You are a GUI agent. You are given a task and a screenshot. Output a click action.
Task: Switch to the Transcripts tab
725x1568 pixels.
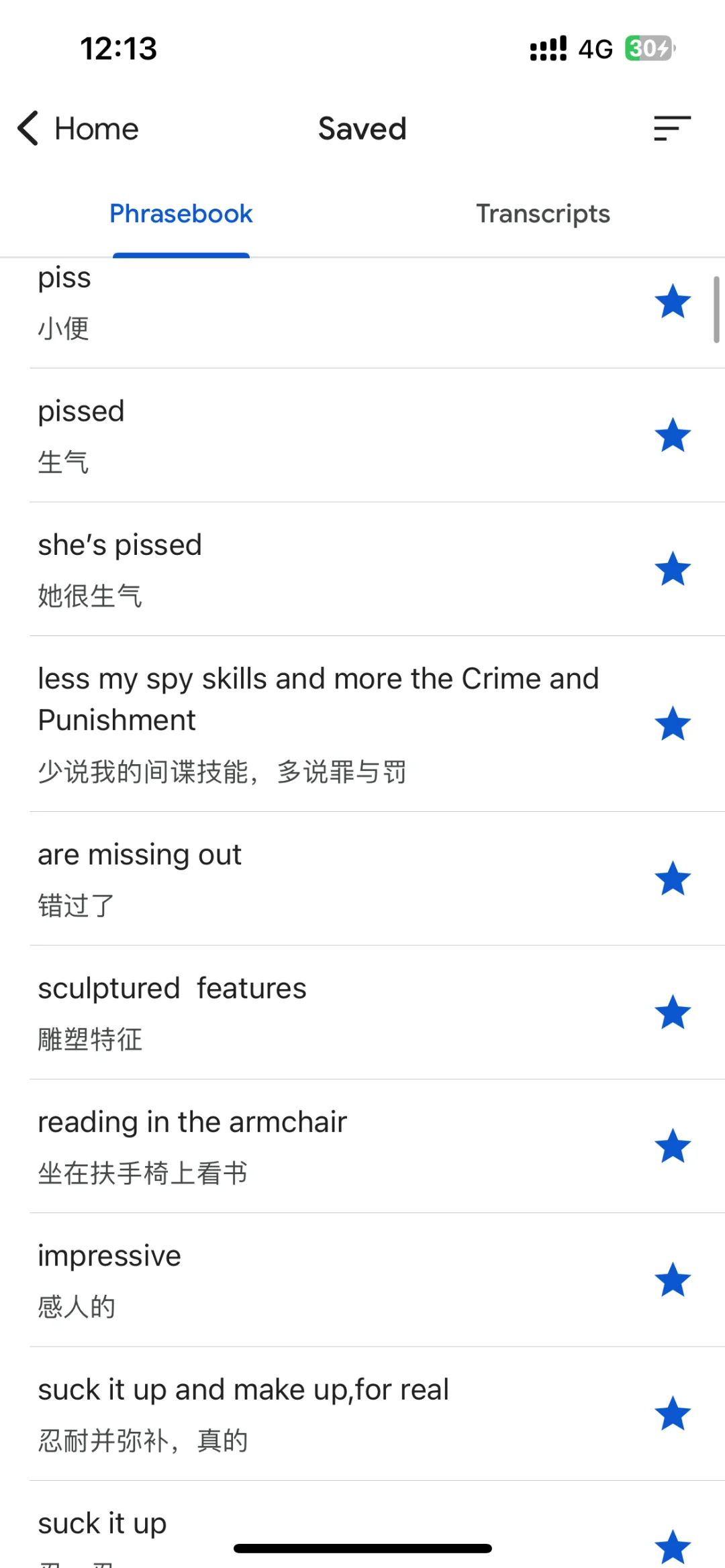pyautogui.click(x=543, y=214)
